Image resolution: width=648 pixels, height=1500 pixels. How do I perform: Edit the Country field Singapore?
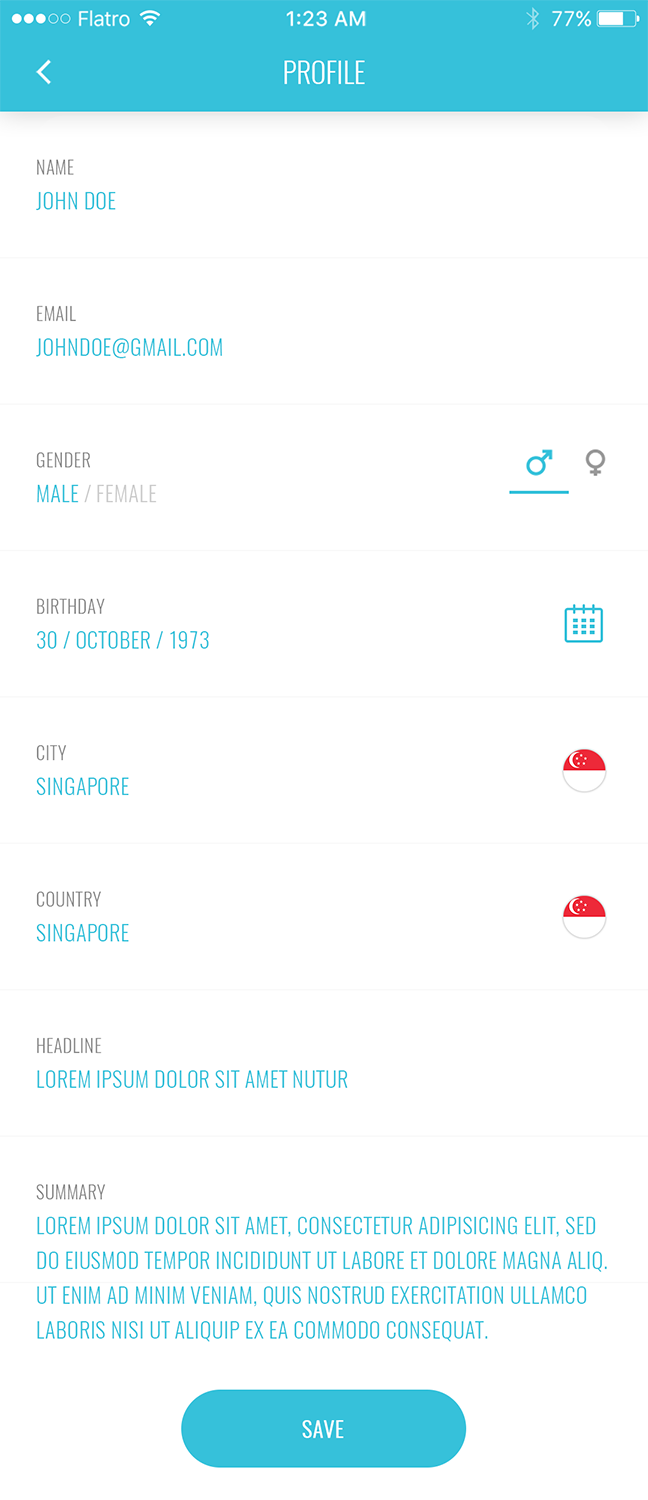click(x=83, y=933)
